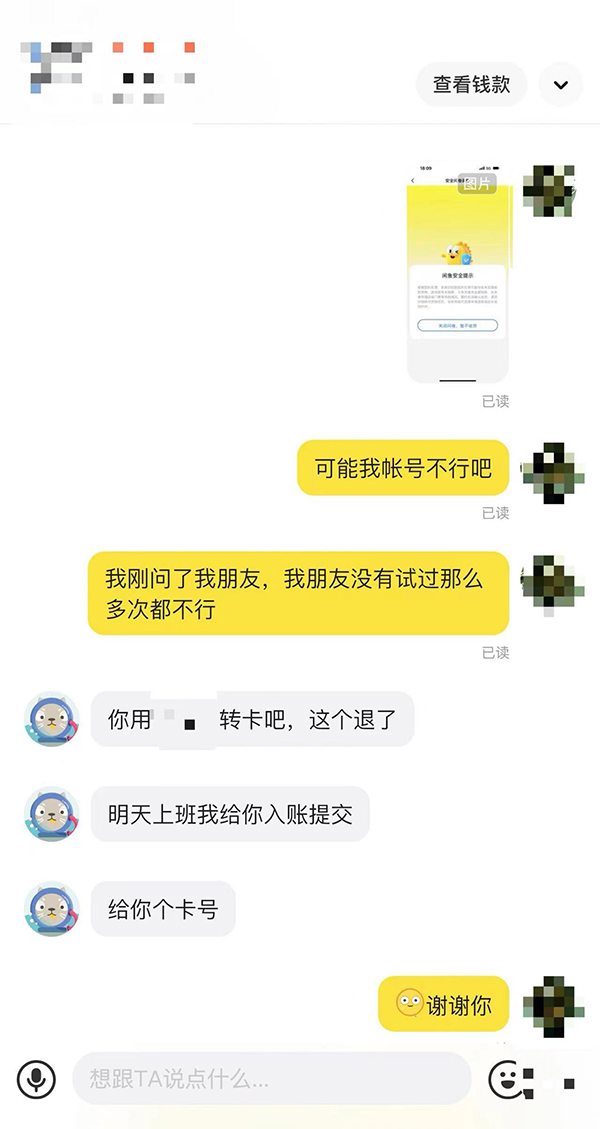600x1129 pixels.
Task: Open the cat avatar beside 给你个卡号
Action: [51, 908]
